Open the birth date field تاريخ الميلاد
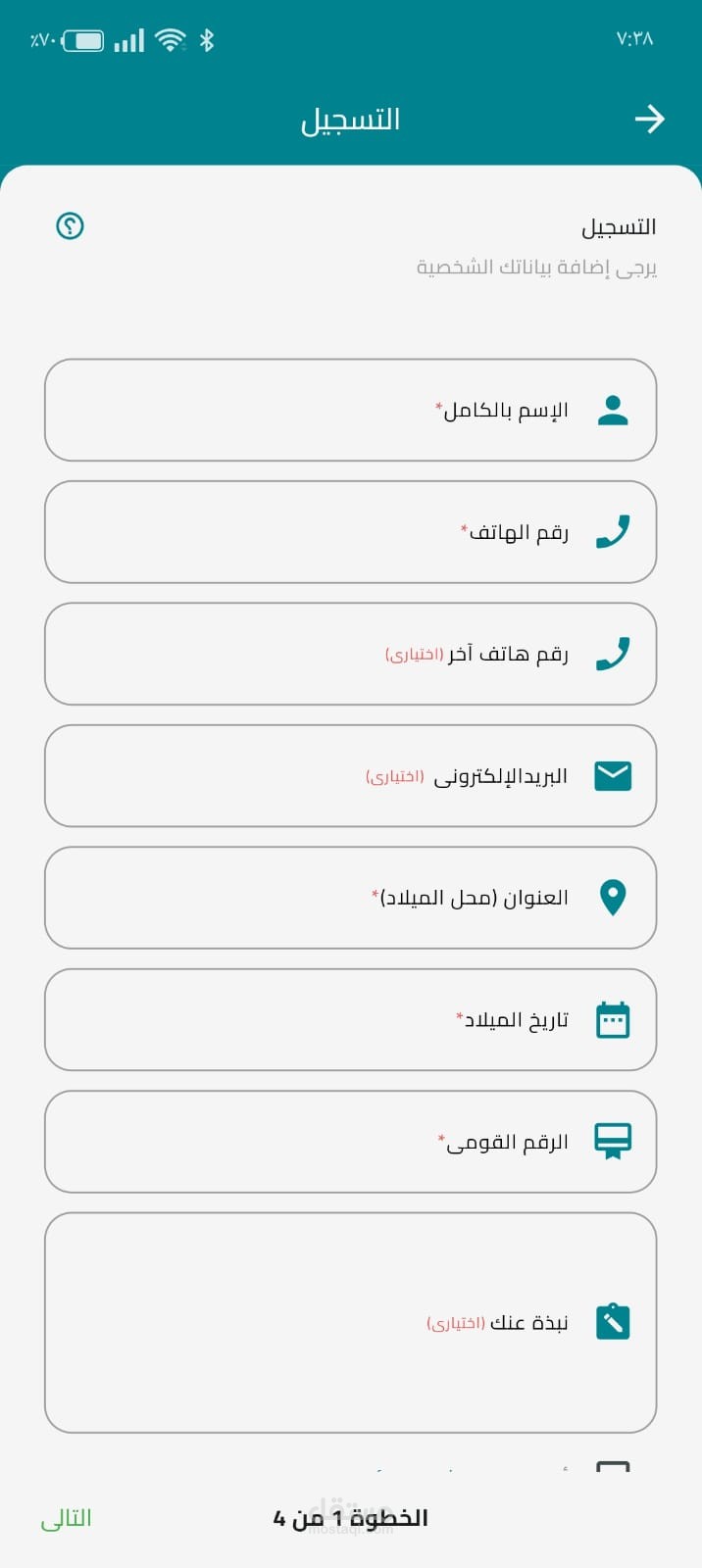The image size is (702, 1568). [x=350, y=1020]
